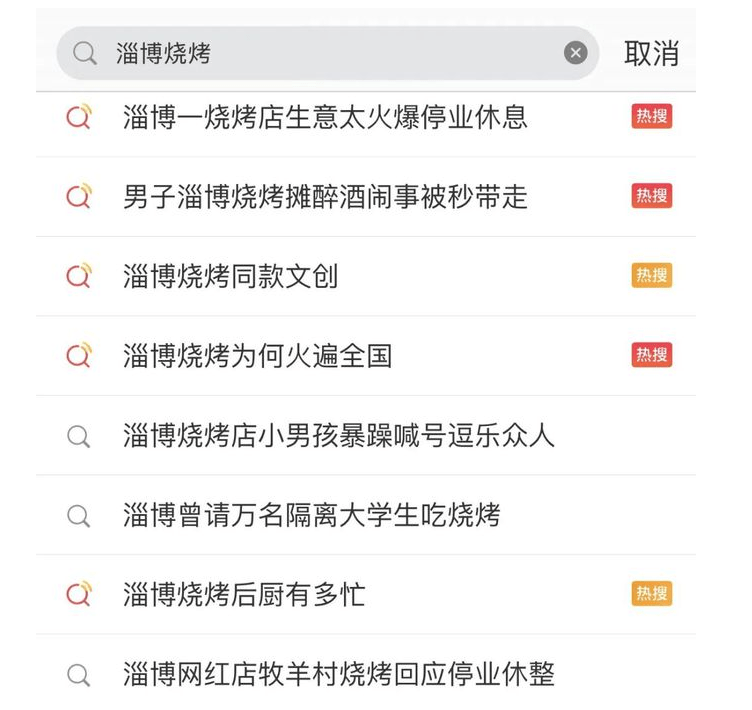
Task: Open suggestion 淄博网红店牧羊村烧烤回应停业休整
Action: pyautogui.click(x=338, y=674)
